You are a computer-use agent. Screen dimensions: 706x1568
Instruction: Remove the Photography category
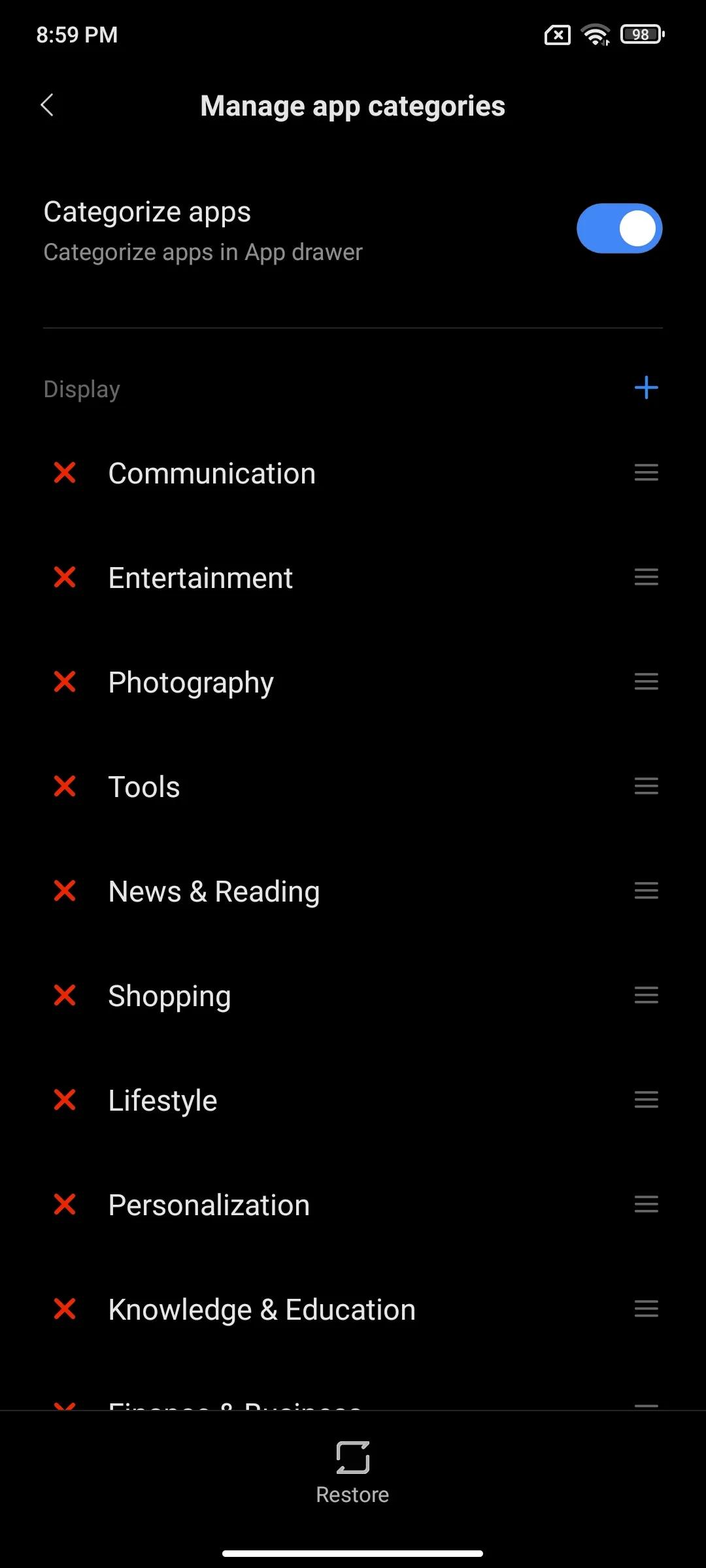[x=65, y=681]
